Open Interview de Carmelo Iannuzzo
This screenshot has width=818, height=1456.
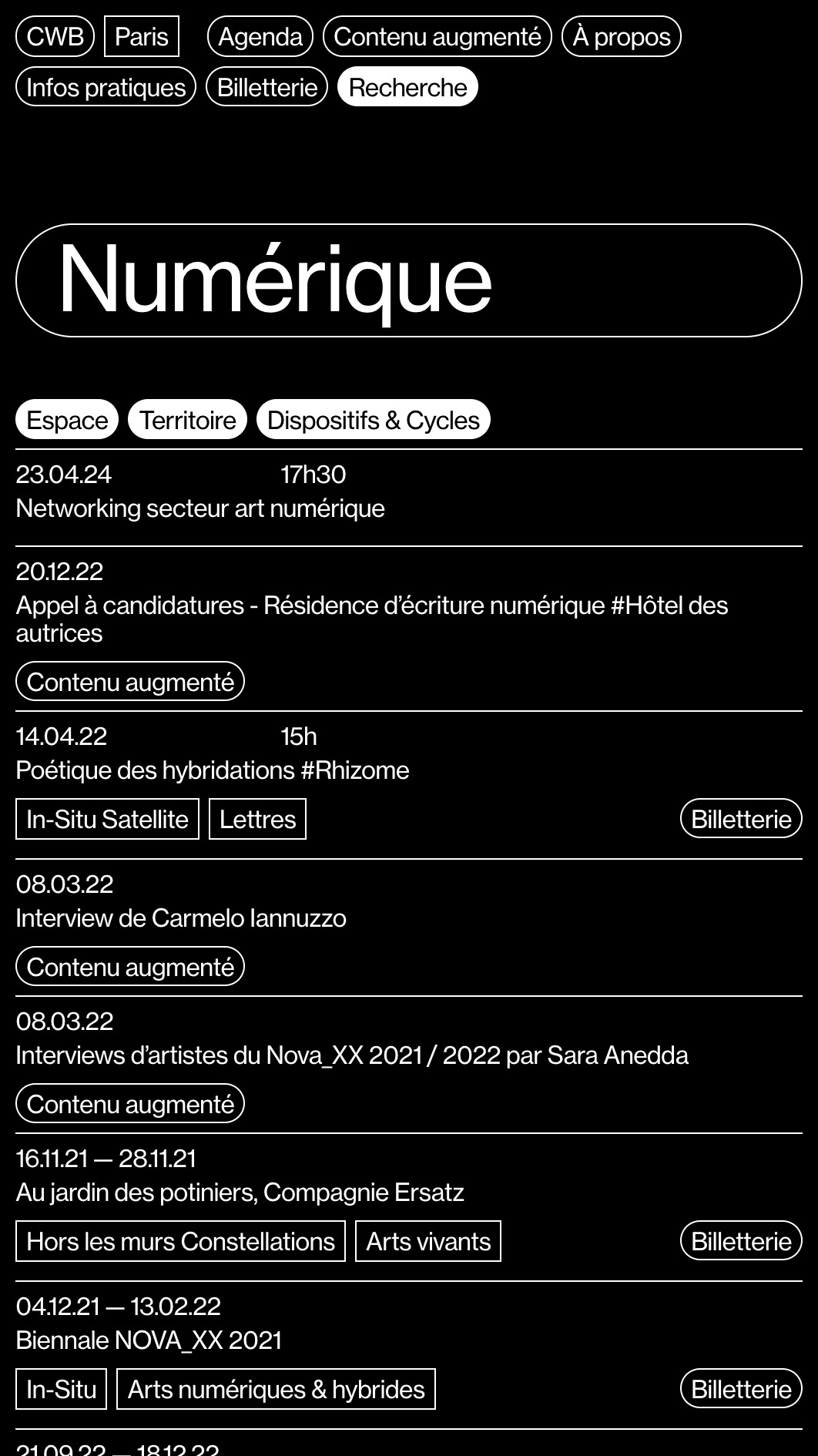coord(181,918)
